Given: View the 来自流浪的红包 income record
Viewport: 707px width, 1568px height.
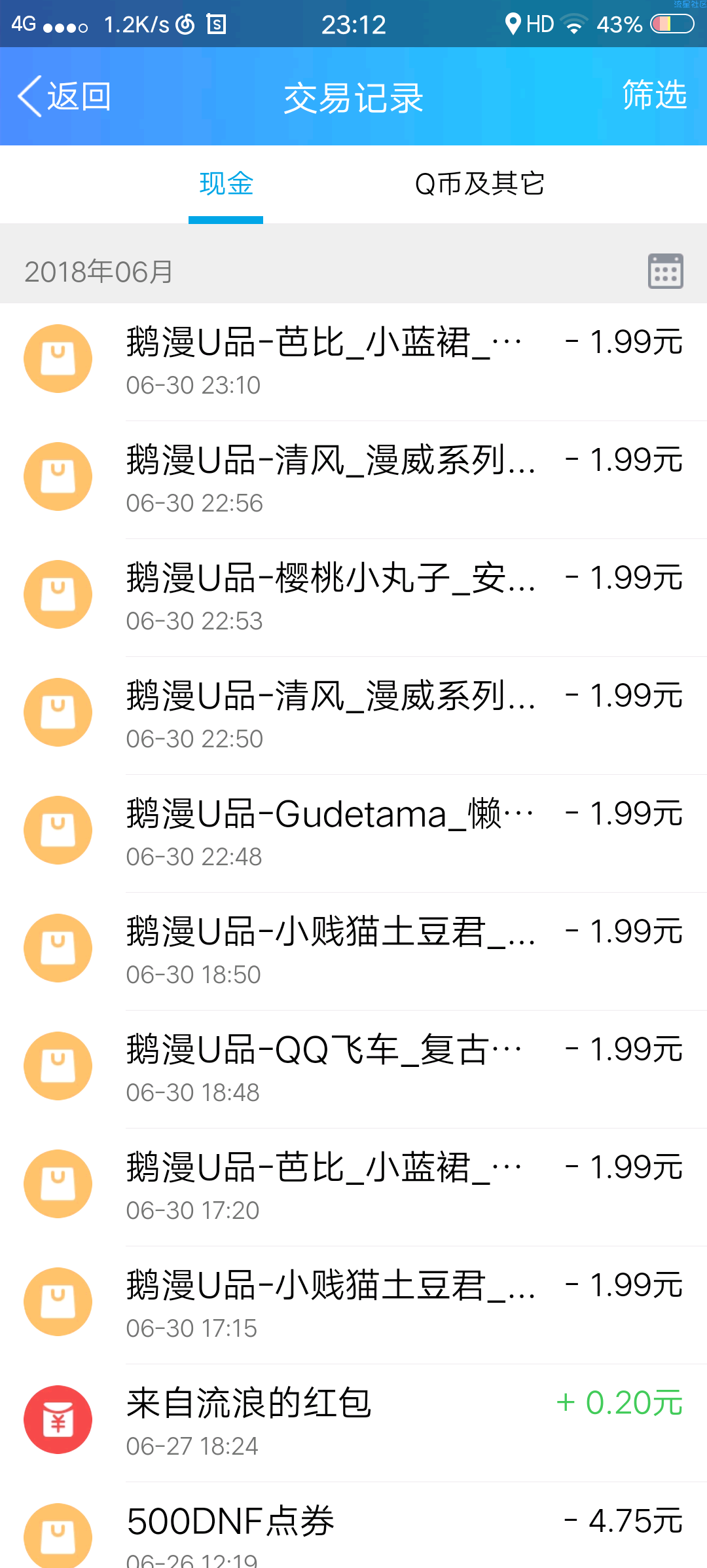Looking at the screenshot, I should click(x=353, y=1423).
